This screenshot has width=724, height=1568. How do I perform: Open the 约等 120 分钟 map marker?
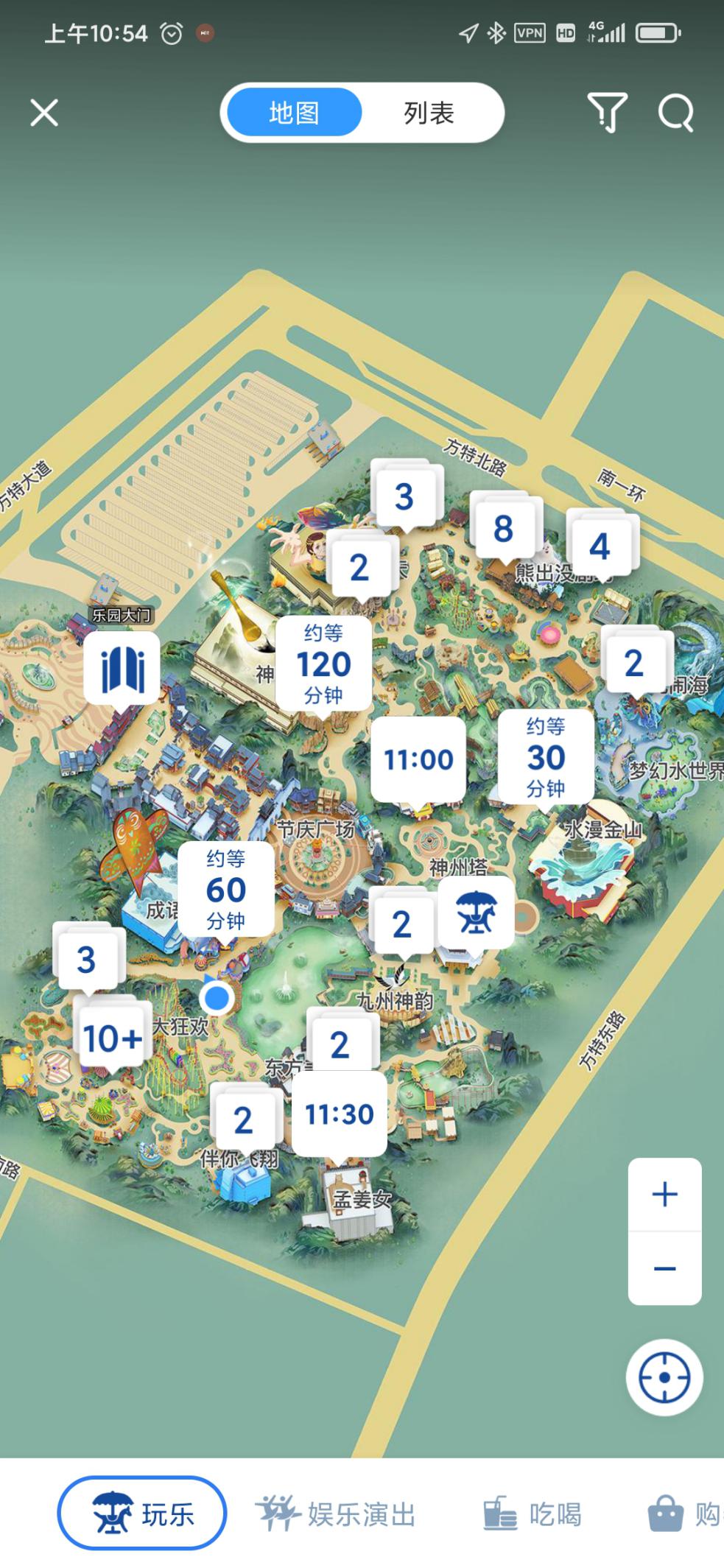tap(323, 664)
